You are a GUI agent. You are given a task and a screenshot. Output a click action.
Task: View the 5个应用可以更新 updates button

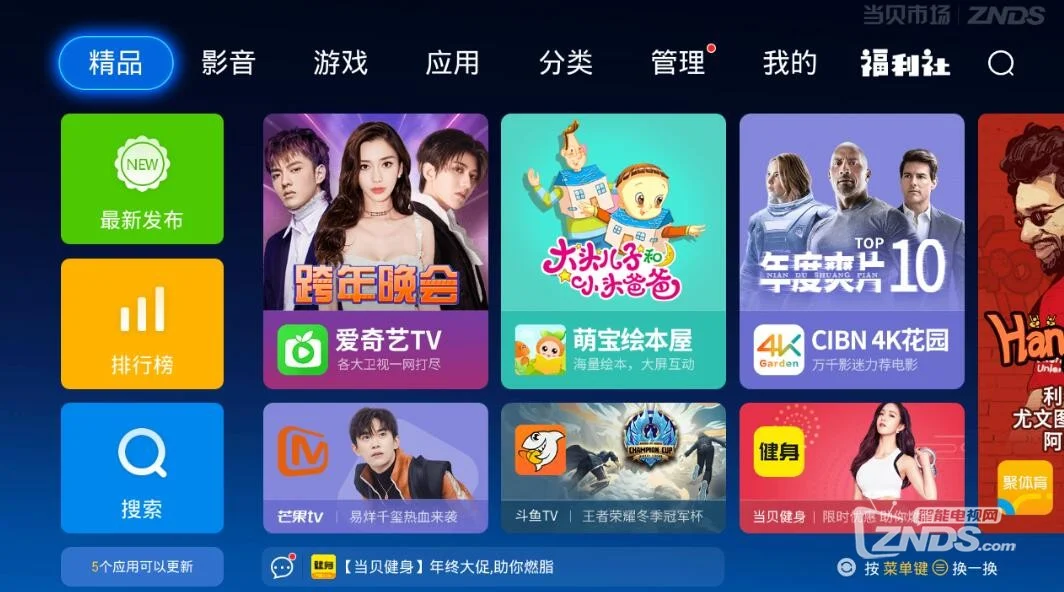[142, 566]
